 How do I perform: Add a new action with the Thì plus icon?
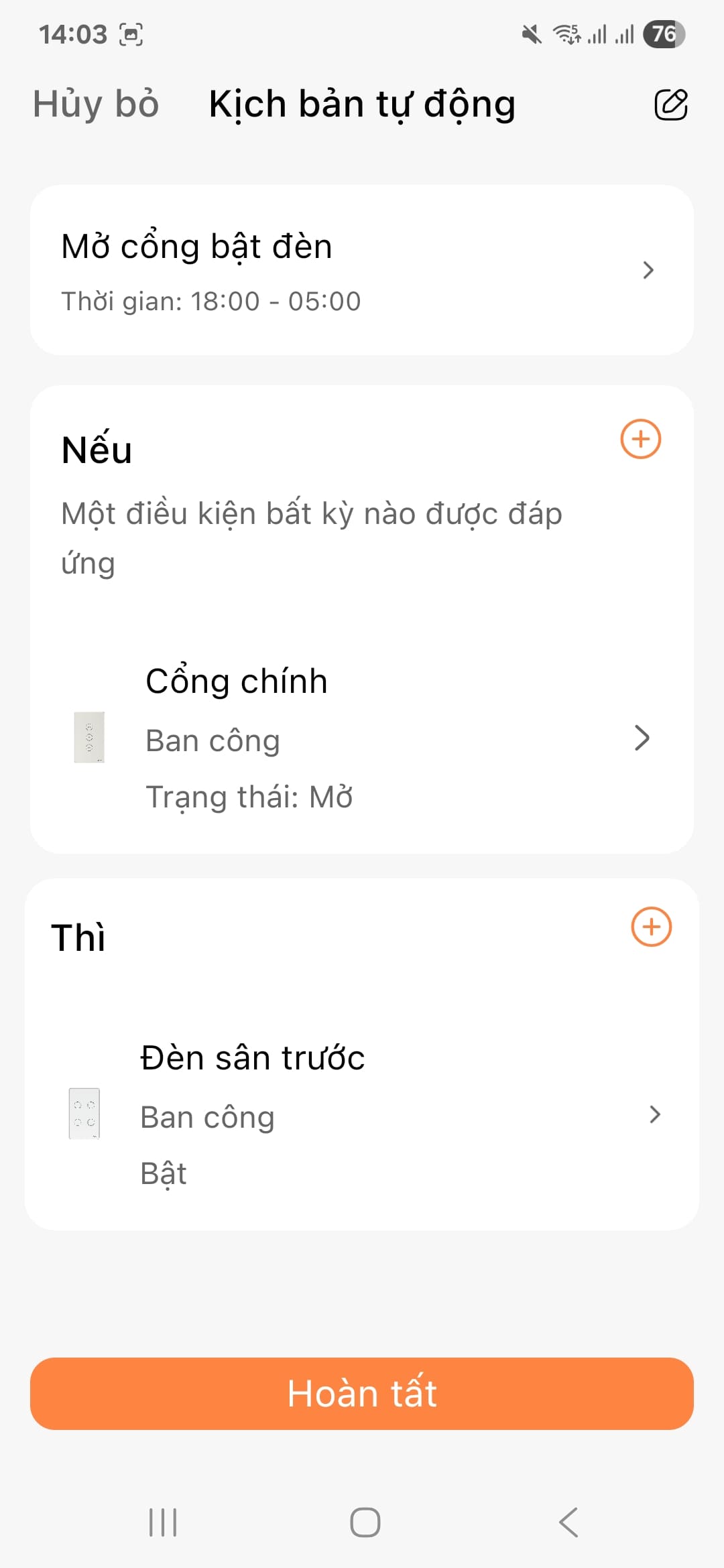tap(650, 927)
